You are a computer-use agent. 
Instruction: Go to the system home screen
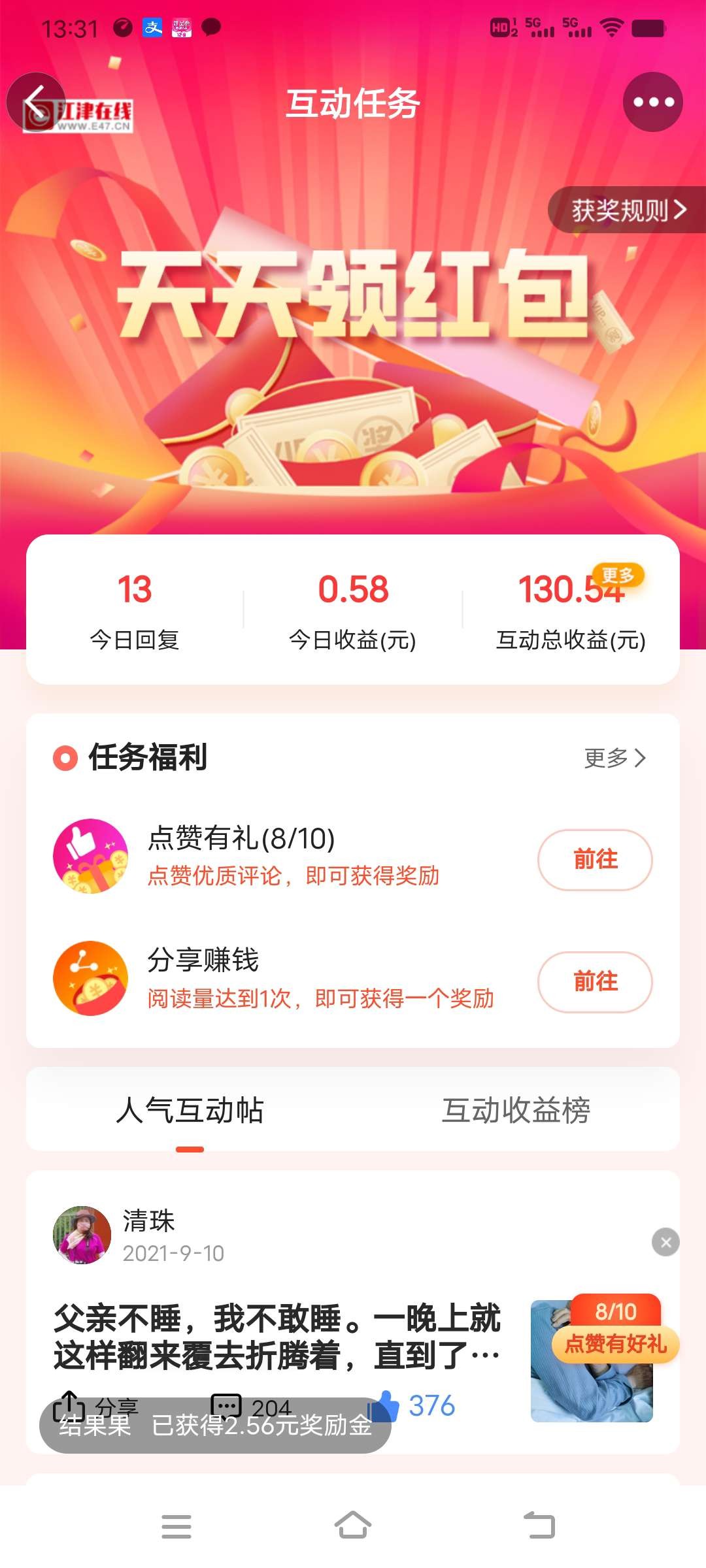[x=353, y=1526]
